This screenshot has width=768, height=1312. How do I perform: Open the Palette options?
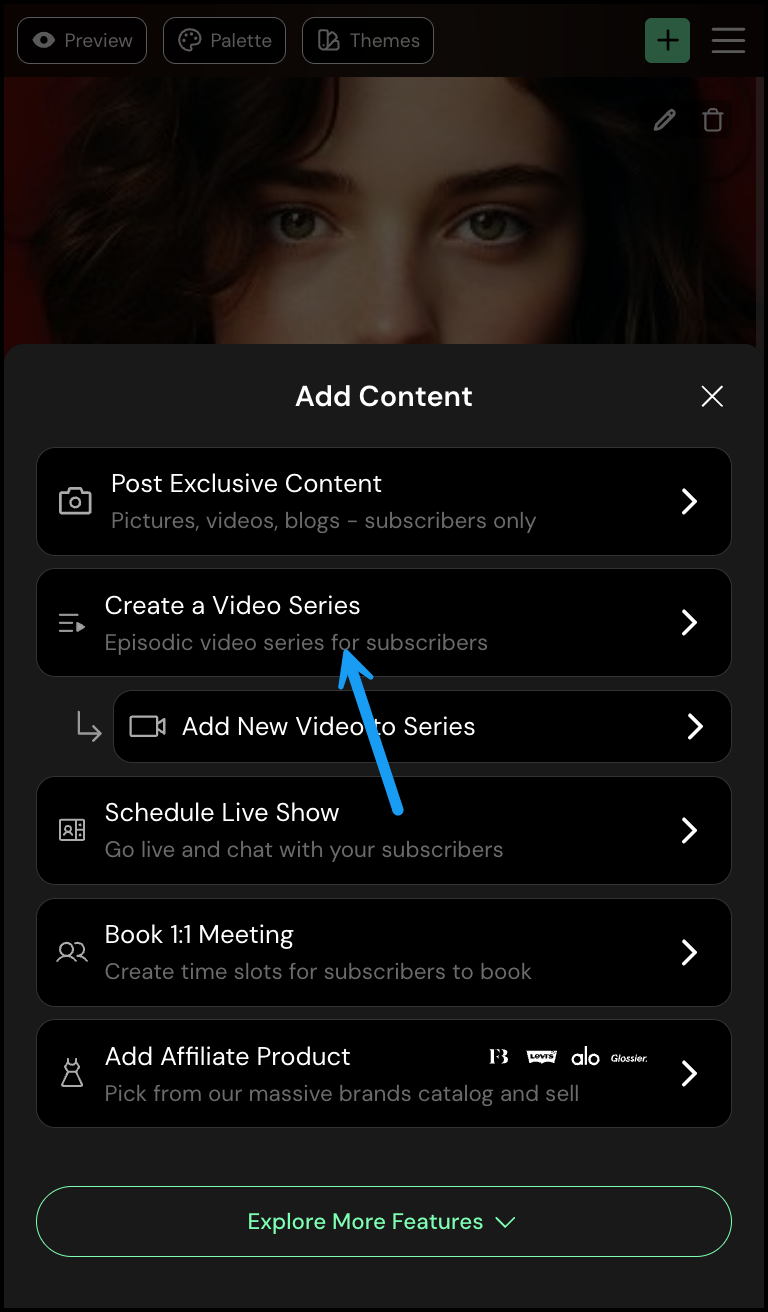[224, 41]
